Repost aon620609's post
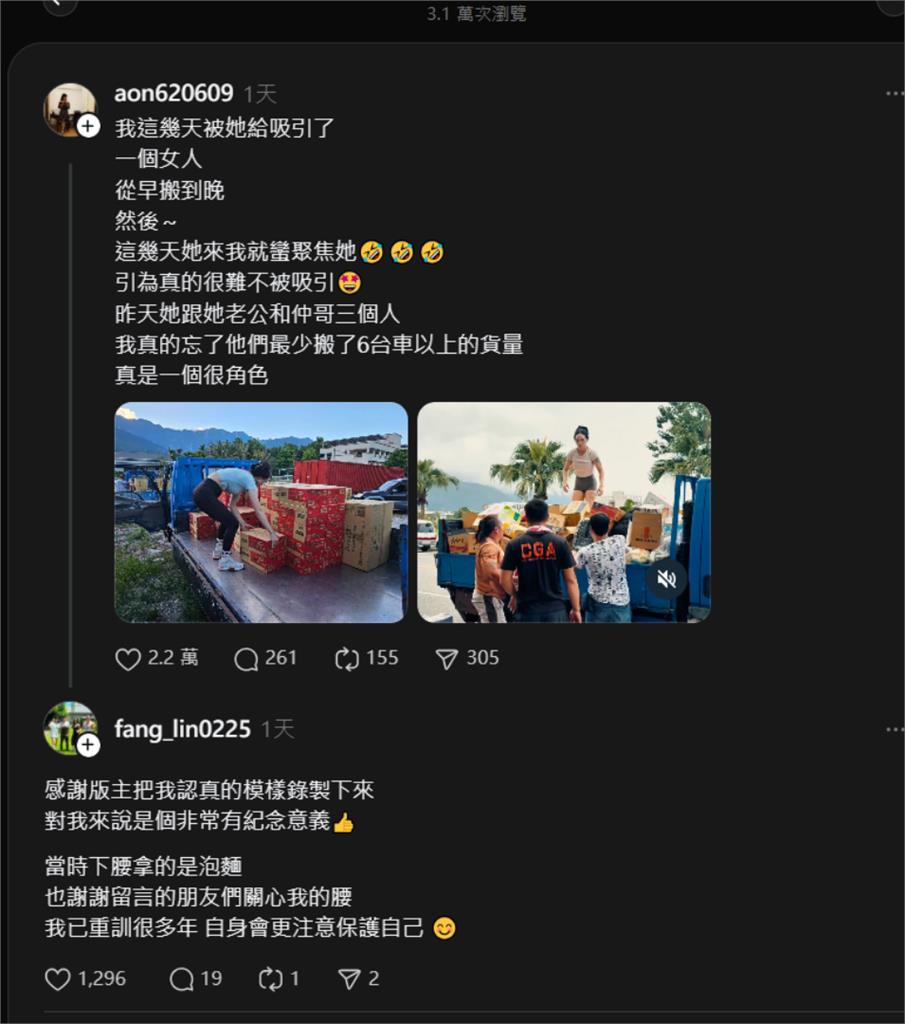This screenshot has height=1024, width=905. (x=346, y=658)
